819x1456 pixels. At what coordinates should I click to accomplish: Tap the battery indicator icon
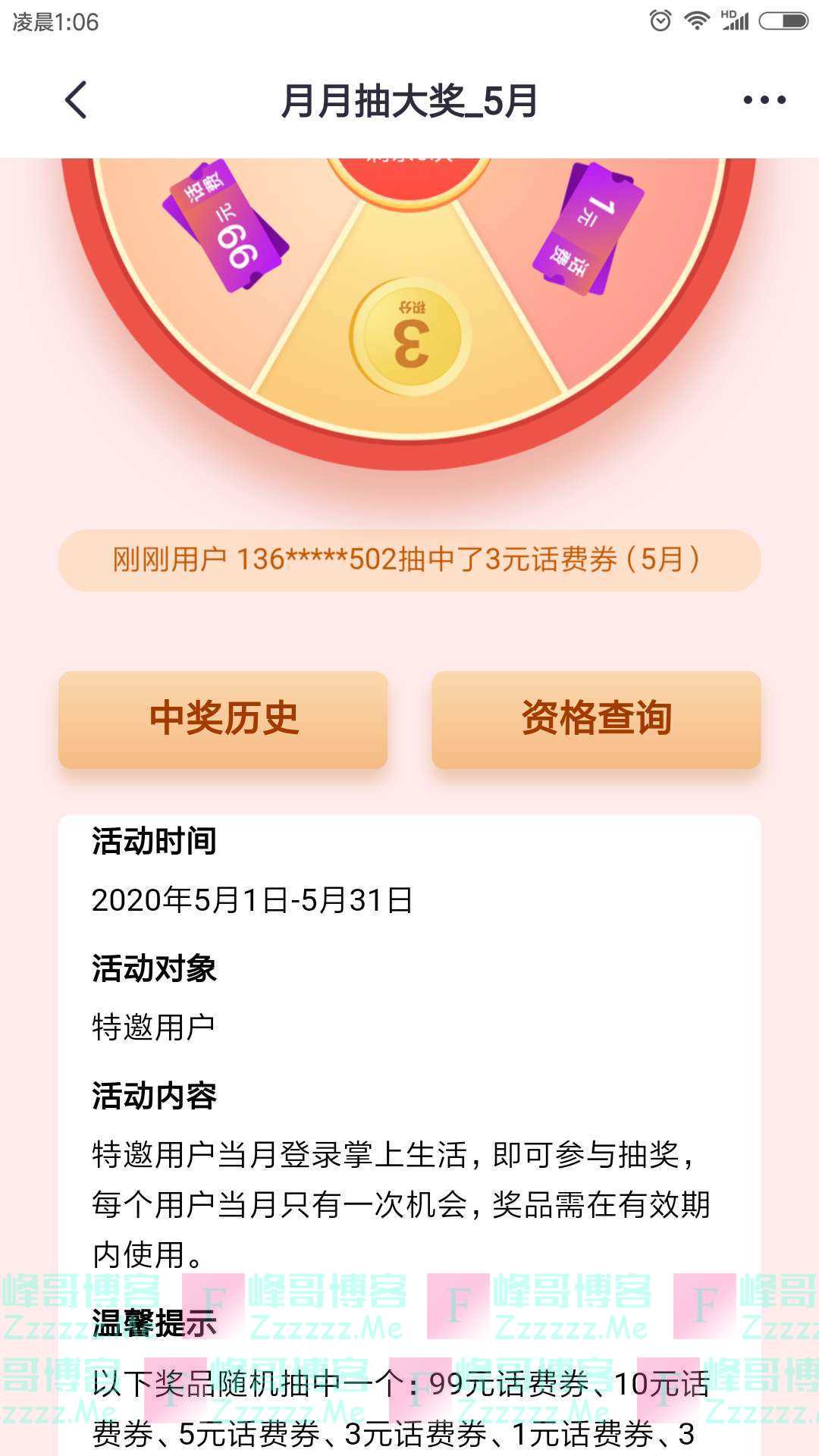[785, 19]
